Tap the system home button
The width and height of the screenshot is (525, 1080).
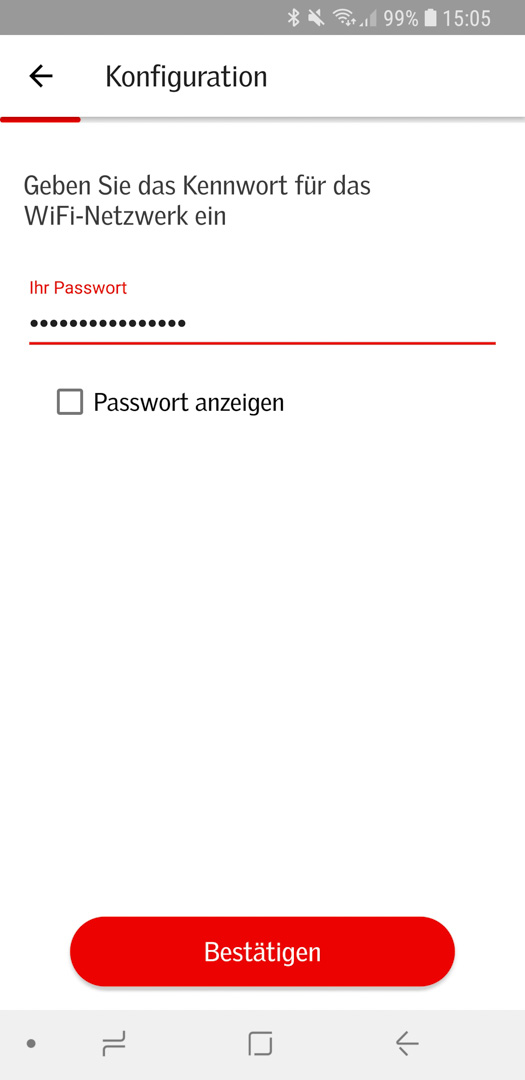(x=260, y=1044)
